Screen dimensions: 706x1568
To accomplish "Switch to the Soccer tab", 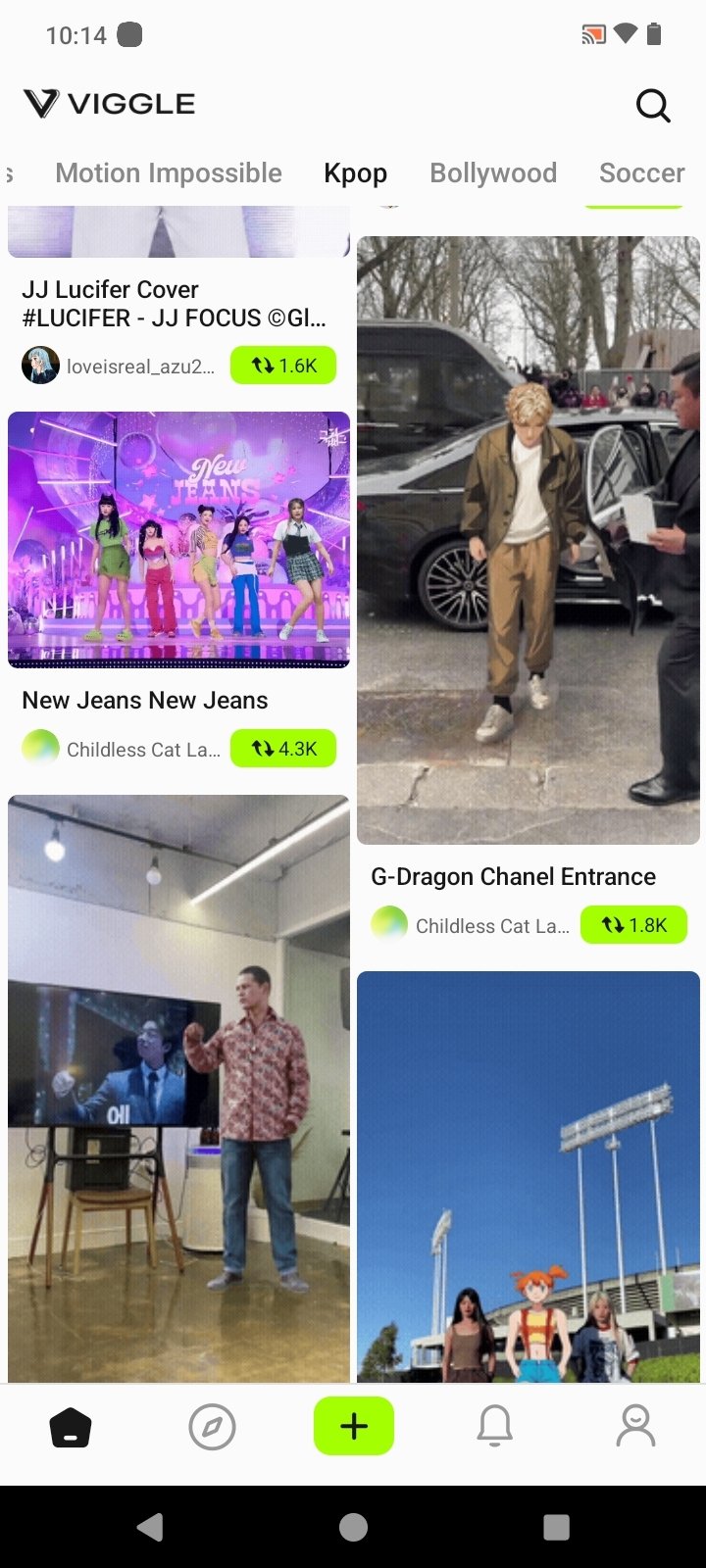I will click(641, 173).
